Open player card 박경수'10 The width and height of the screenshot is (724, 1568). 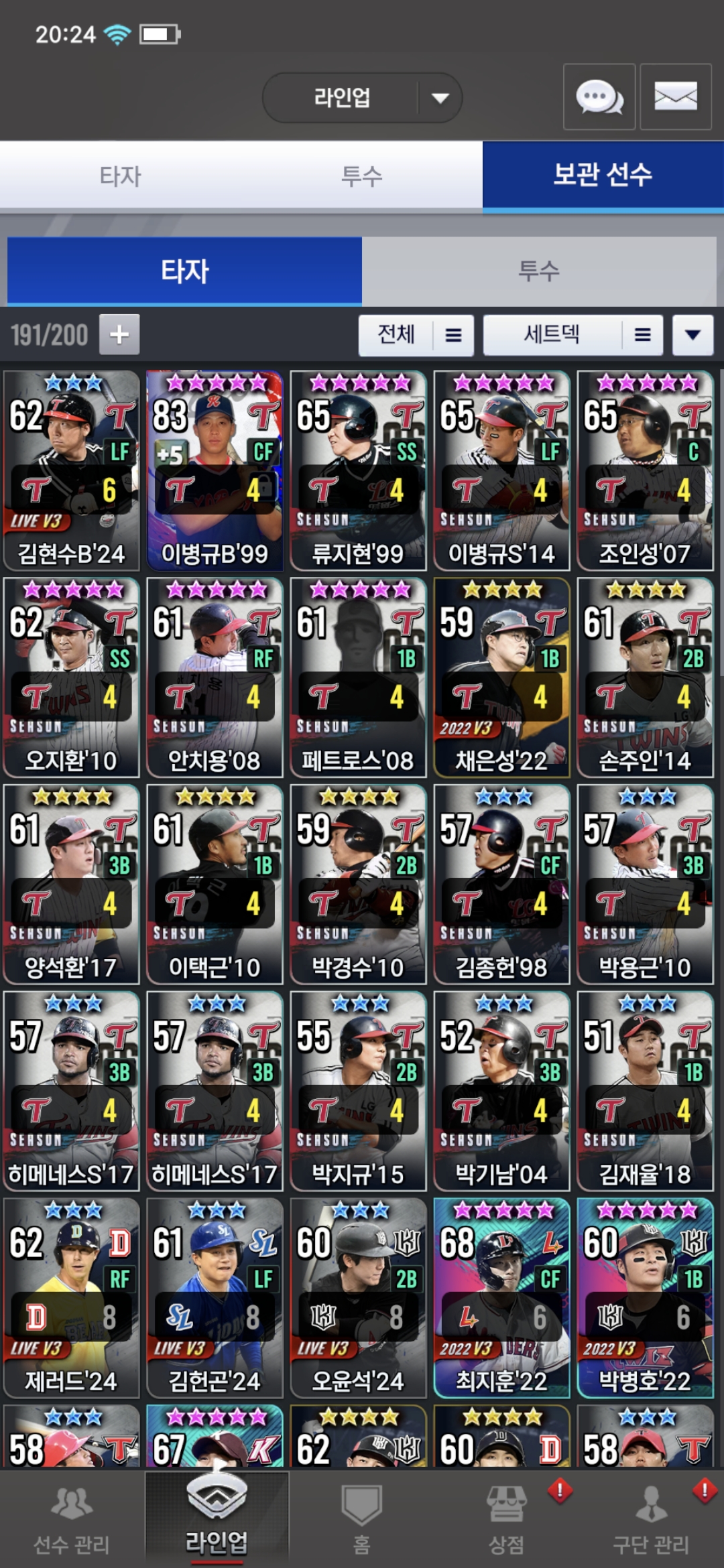click(358, 885)
